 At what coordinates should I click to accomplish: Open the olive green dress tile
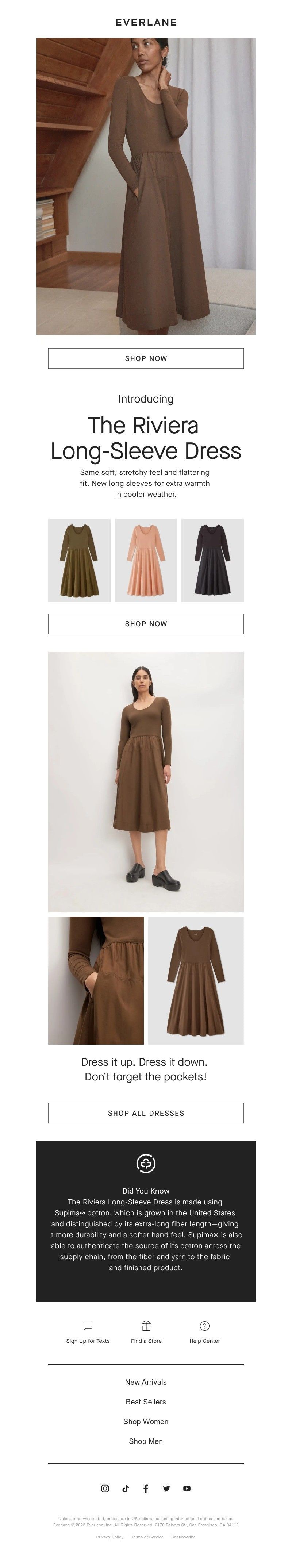79,560
